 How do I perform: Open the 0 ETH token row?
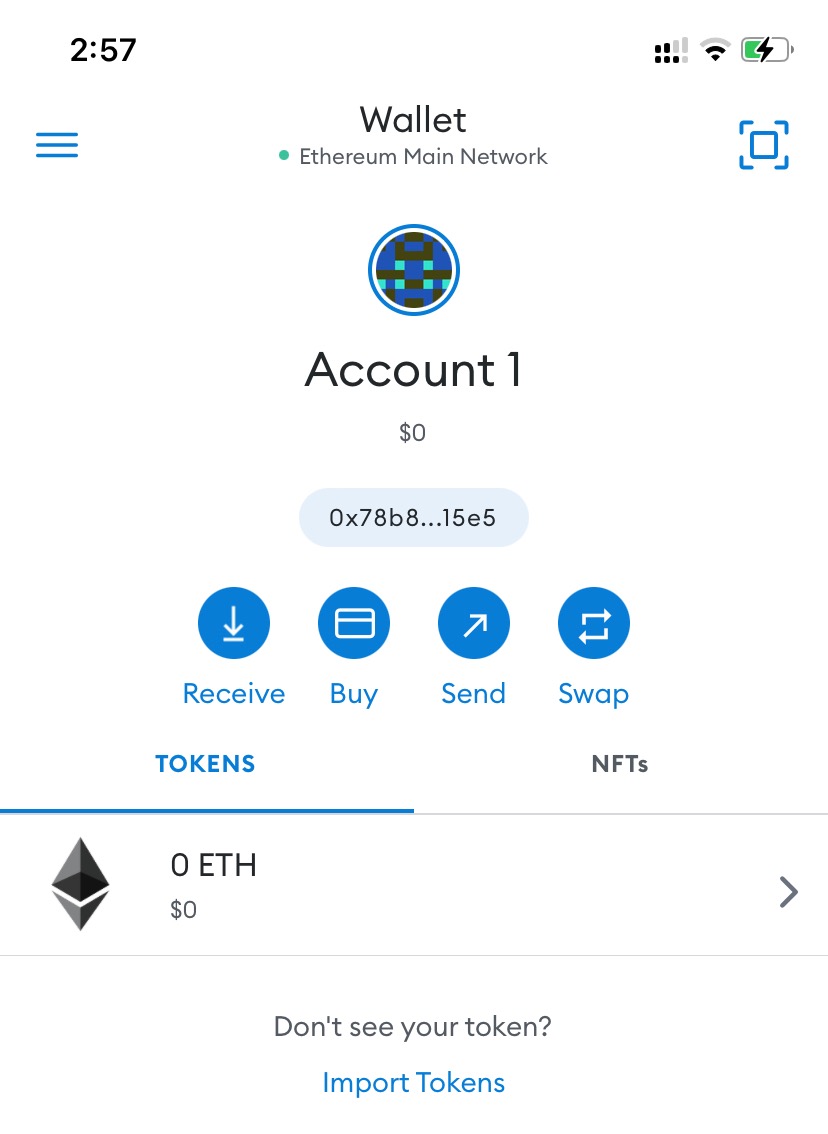414,885
